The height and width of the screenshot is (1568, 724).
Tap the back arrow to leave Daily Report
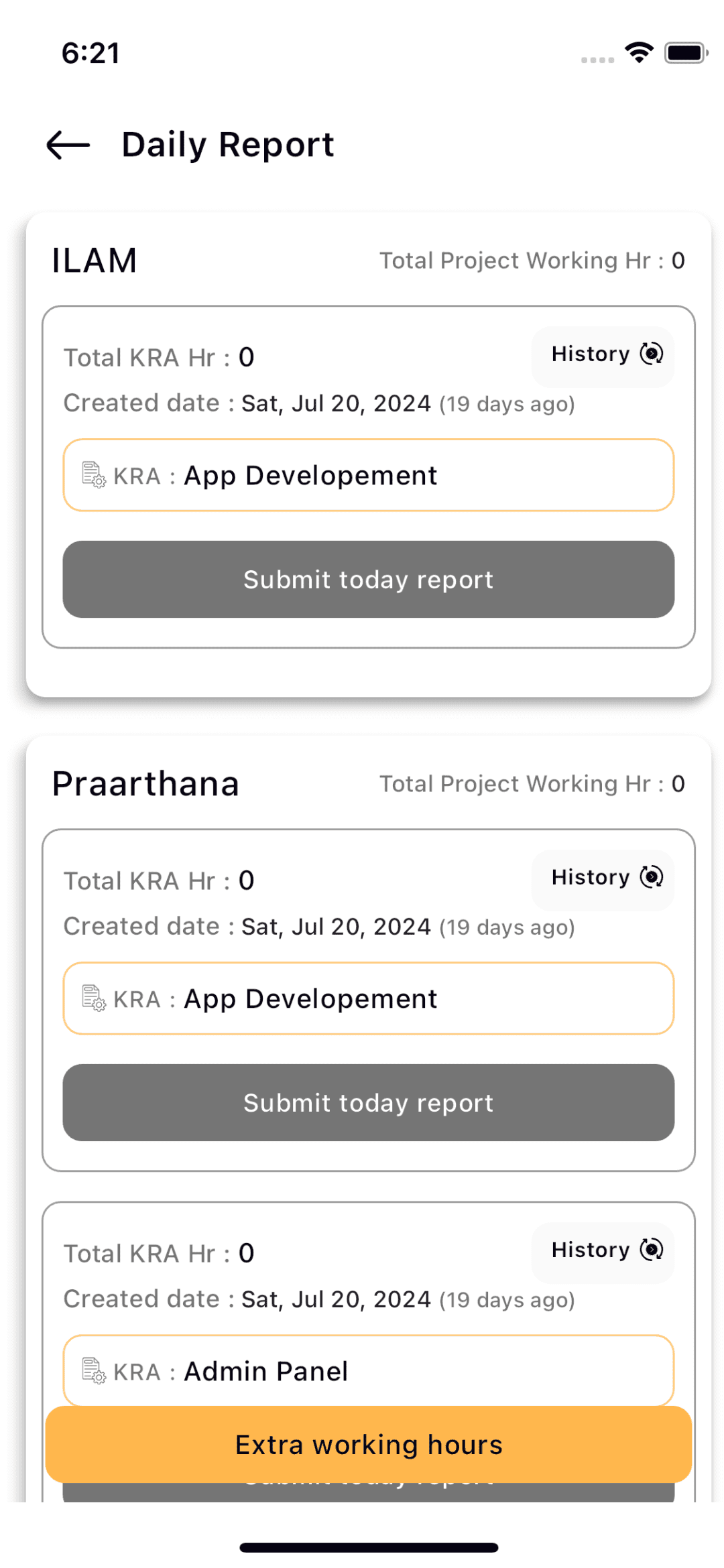click(x=67, y=145)
